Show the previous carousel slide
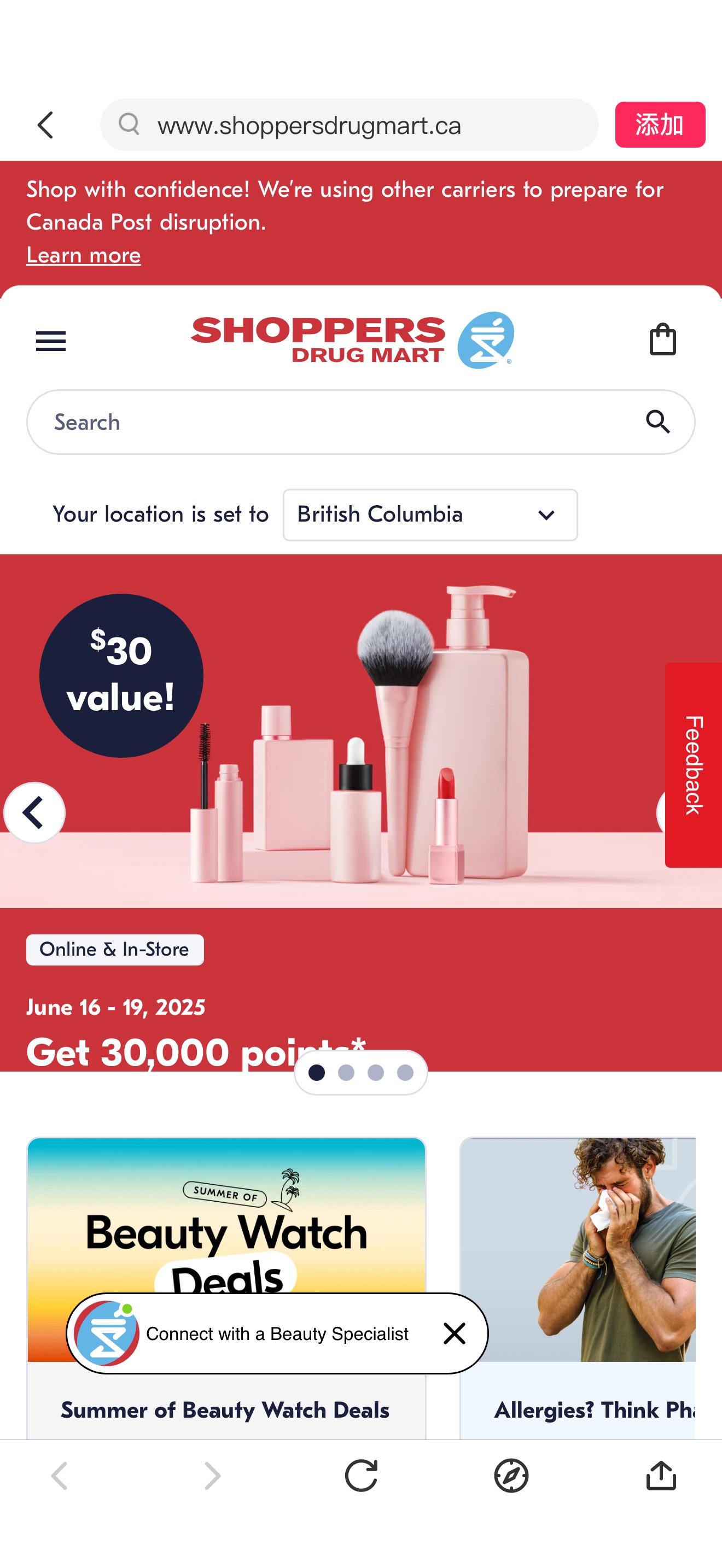722x1568 pixels. coord(34,812)
